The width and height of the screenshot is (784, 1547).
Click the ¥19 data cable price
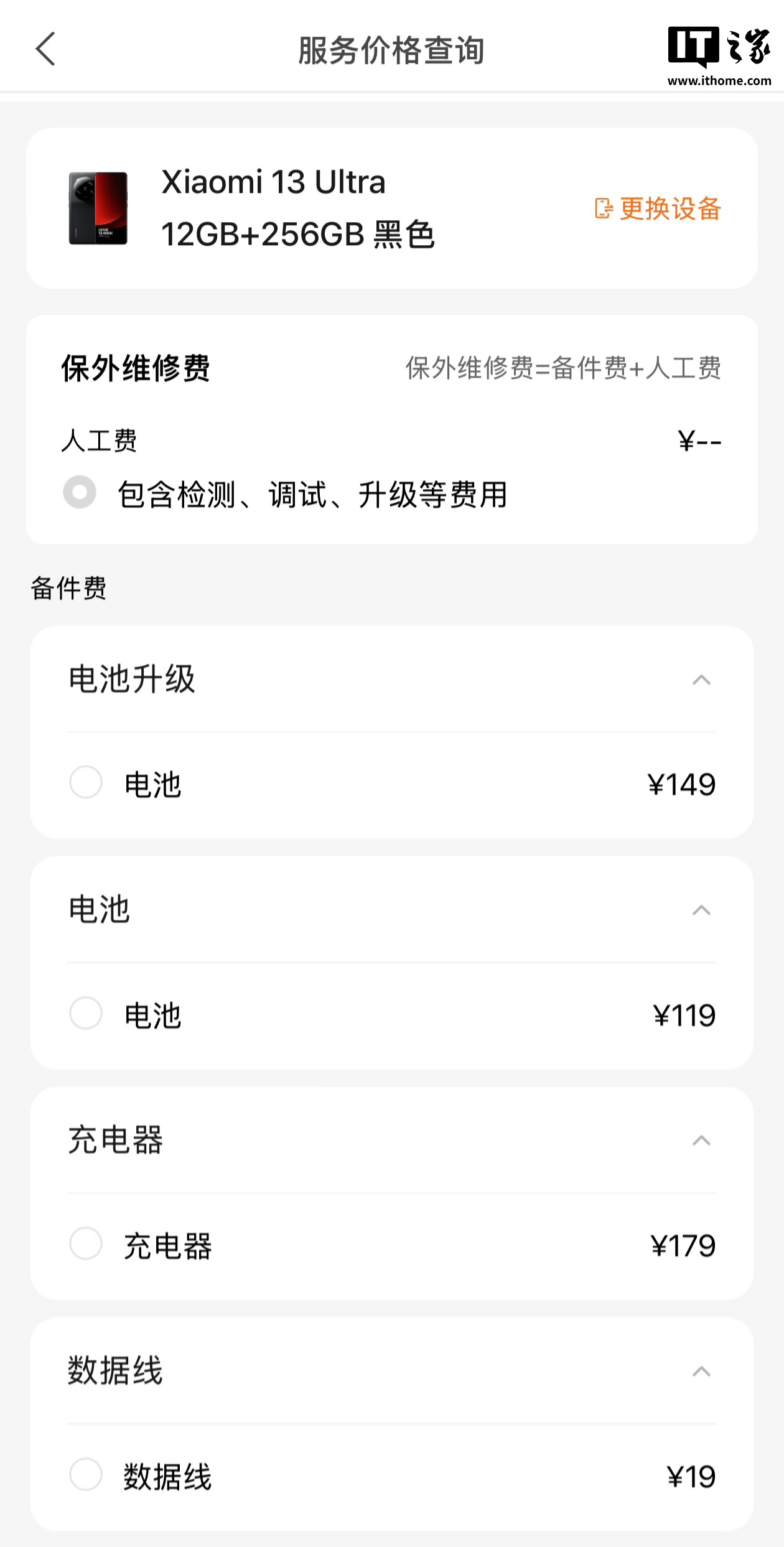point(692,1475)
